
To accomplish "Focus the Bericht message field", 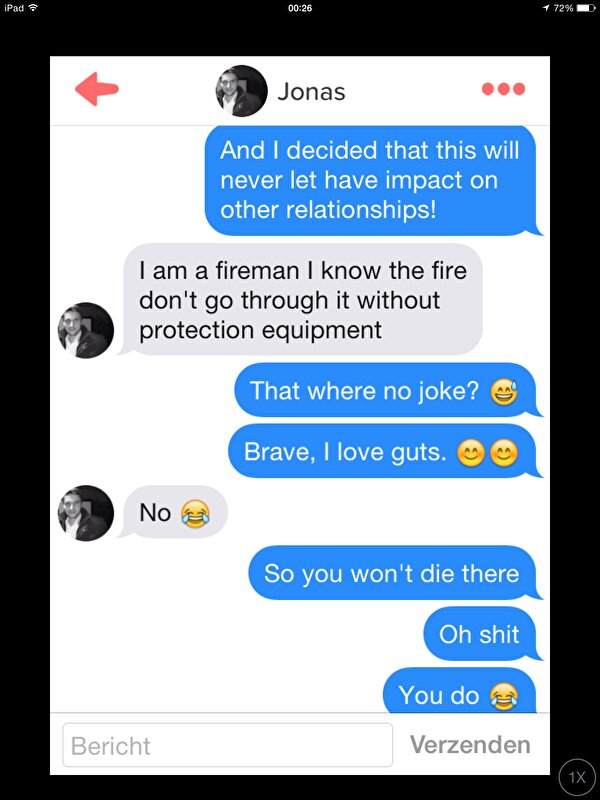I will (228, 745).
